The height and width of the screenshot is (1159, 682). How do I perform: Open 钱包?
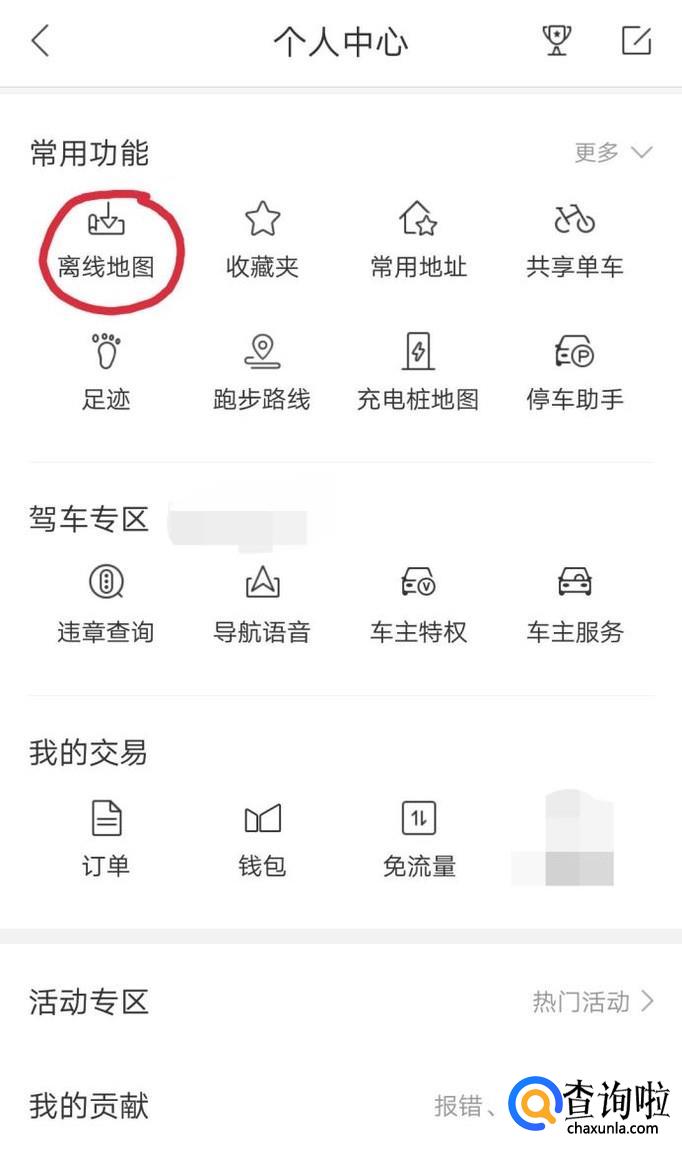[262, 838]
